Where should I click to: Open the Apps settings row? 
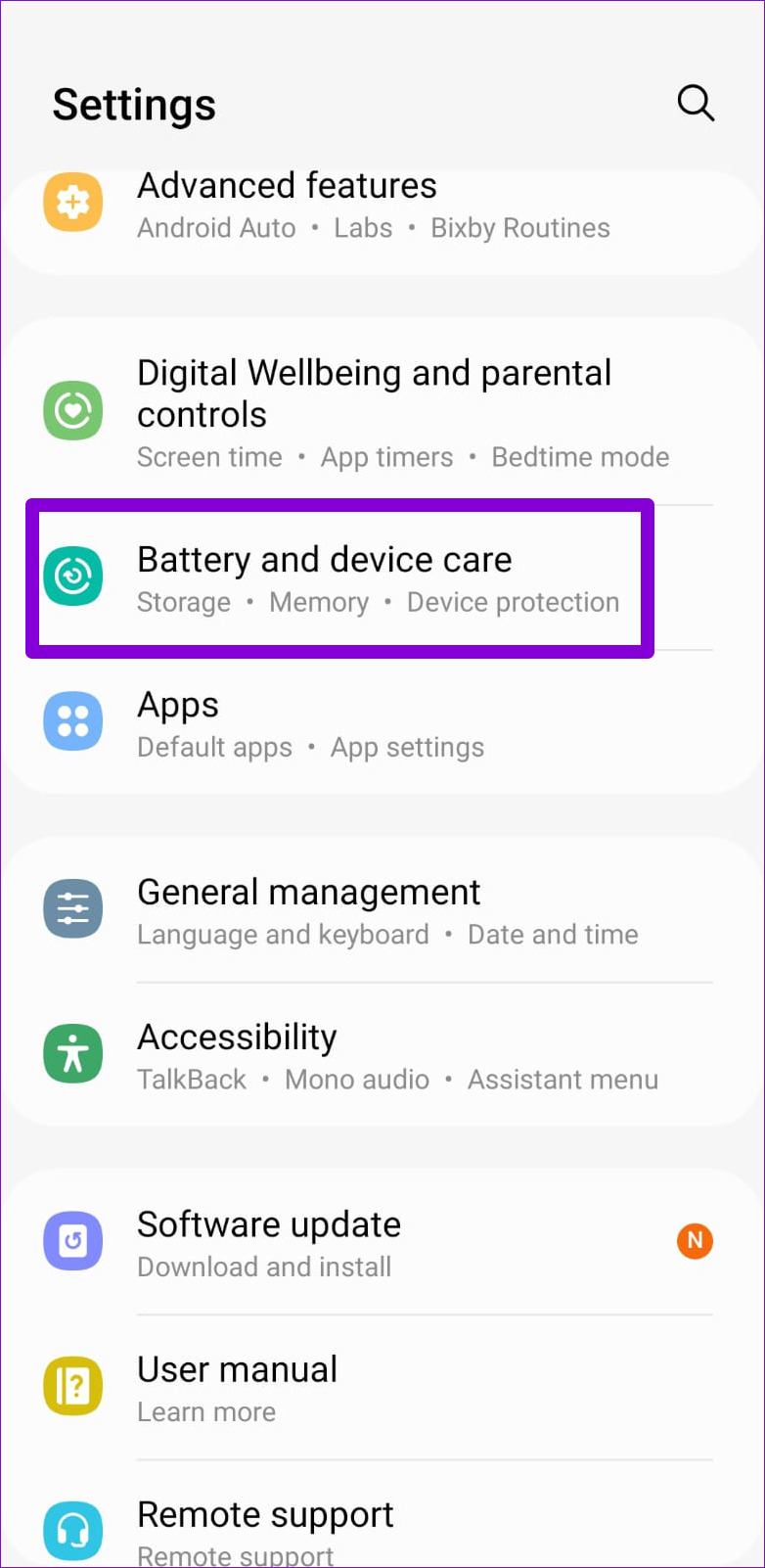(x=382, y=724)
